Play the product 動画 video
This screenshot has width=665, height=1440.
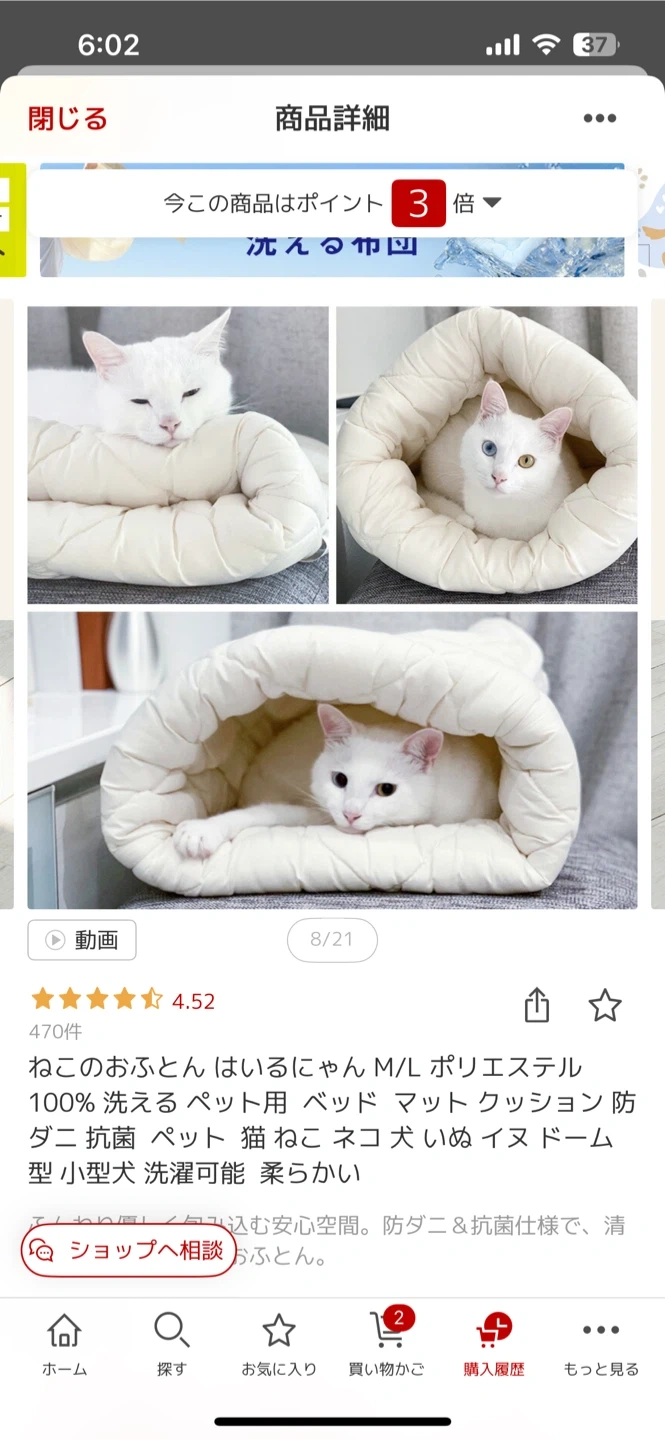click(x=82, y=940)
